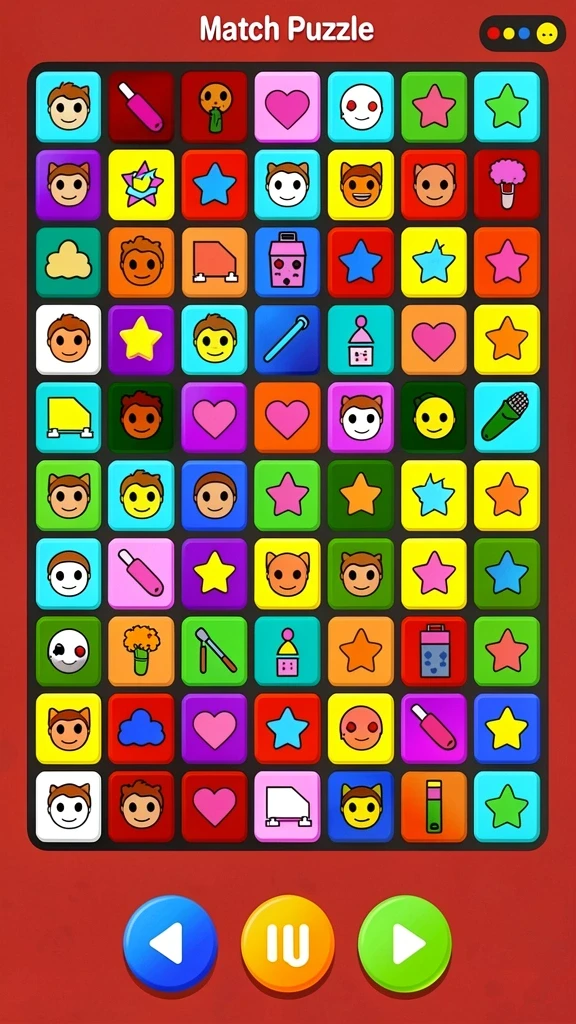This screenshot has width=576, height=1024.
Task: Tap the pink heart on the pink tile
Action: (287, 107)
